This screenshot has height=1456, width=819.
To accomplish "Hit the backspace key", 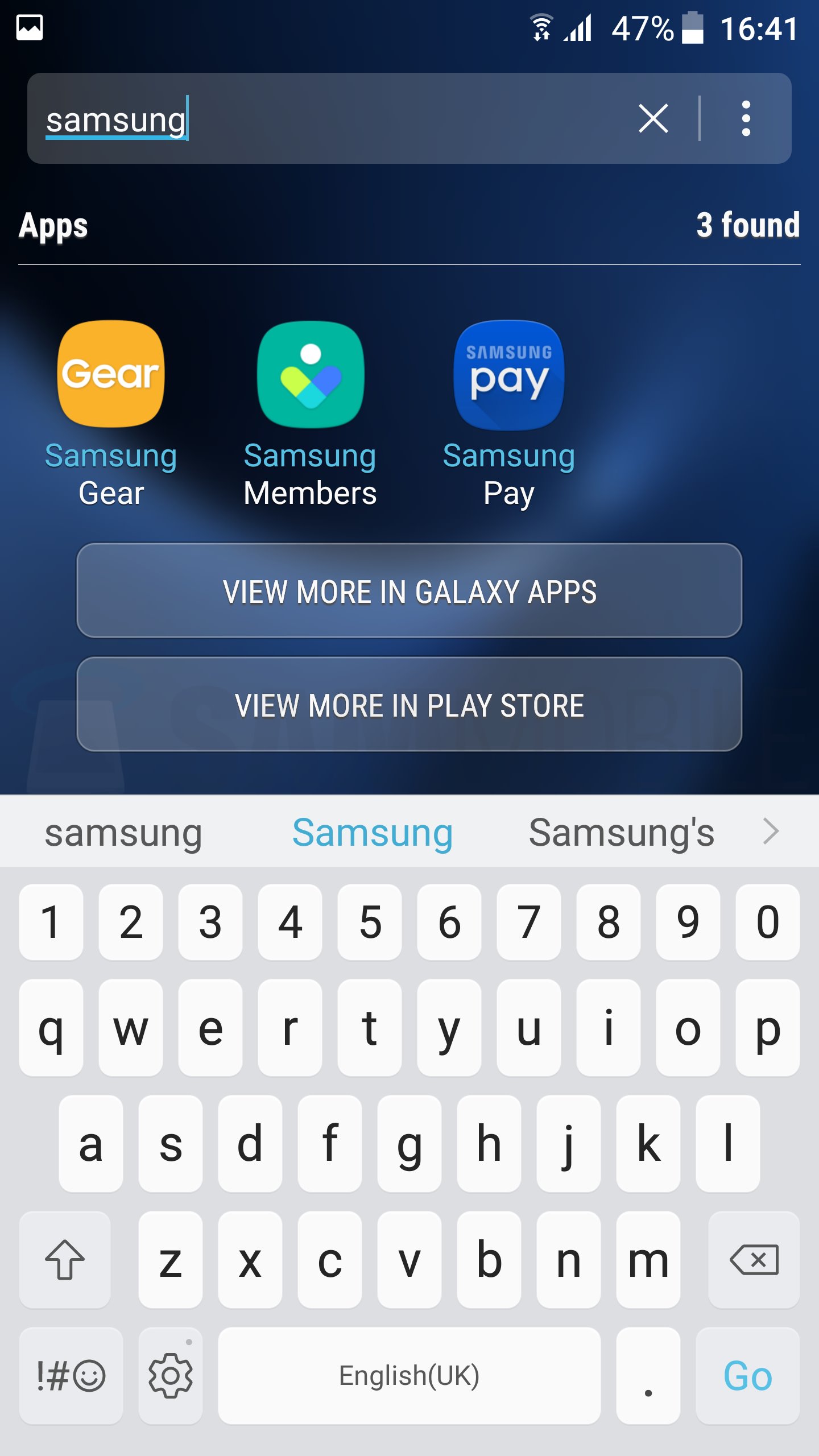I will (x=754, y=1260).
